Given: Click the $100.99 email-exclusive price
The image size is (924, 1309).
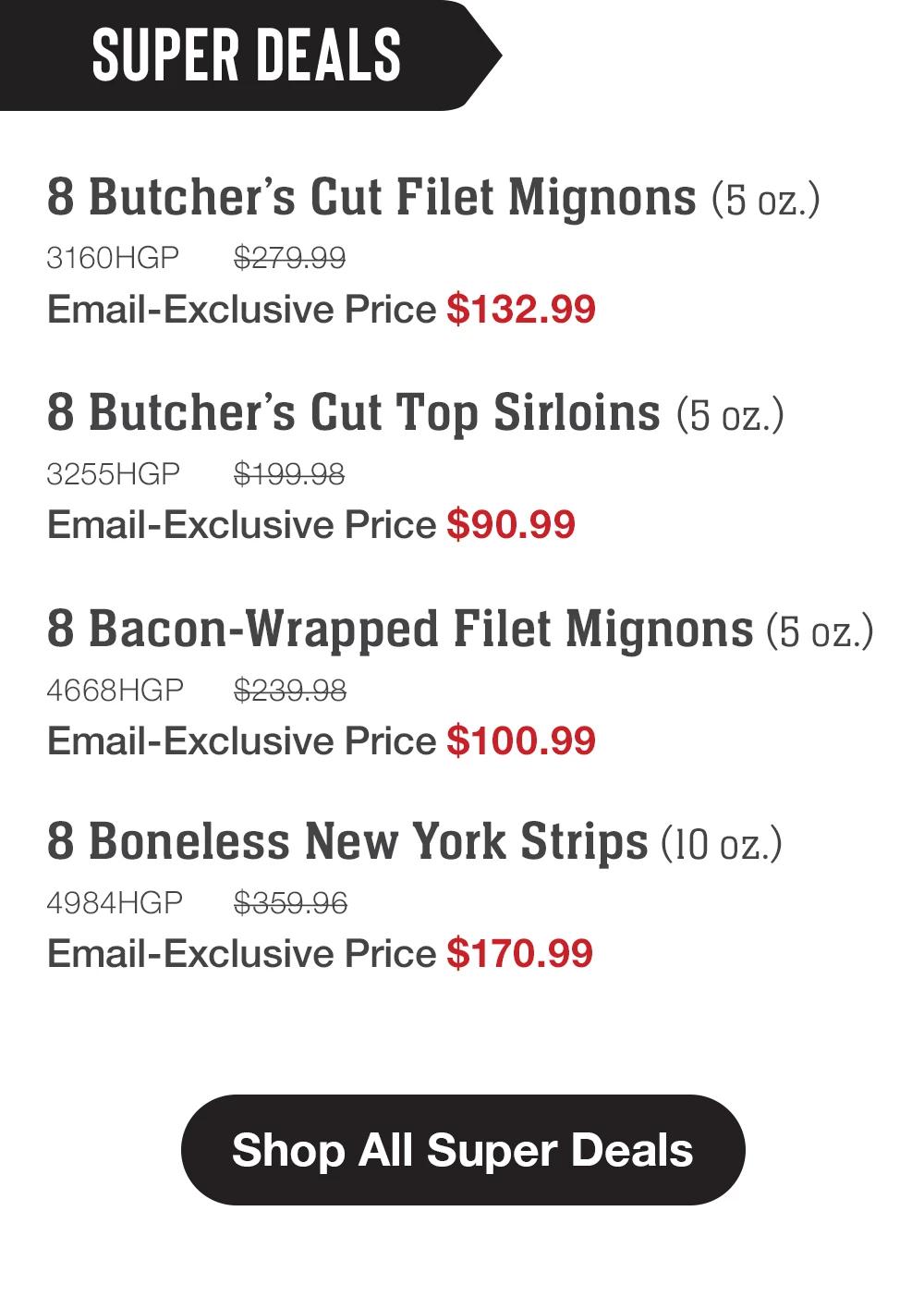Looking at the screenshot, I should tap(522, 739).
